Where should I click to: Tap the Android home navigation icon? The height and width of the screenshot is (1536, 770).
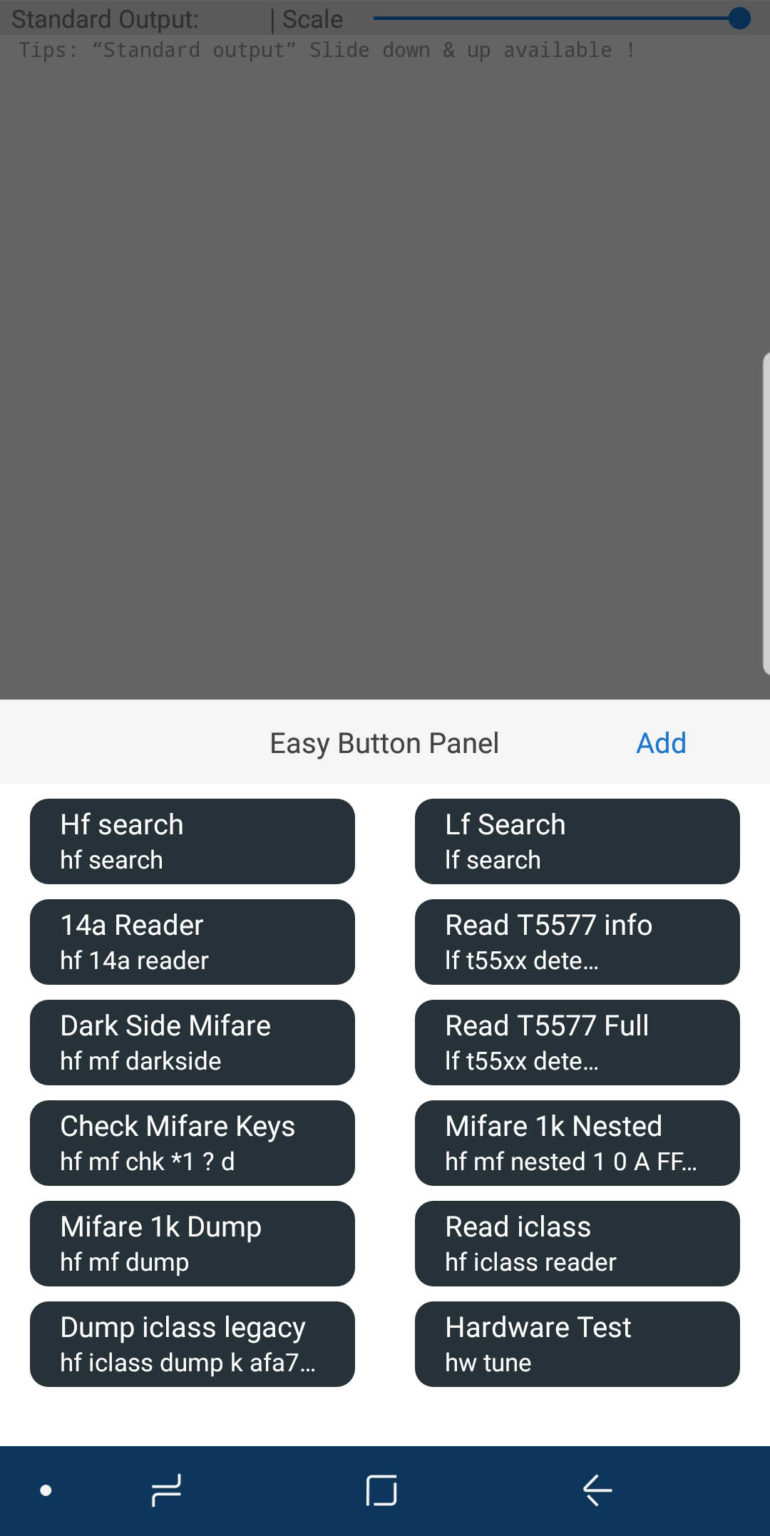380,1490
